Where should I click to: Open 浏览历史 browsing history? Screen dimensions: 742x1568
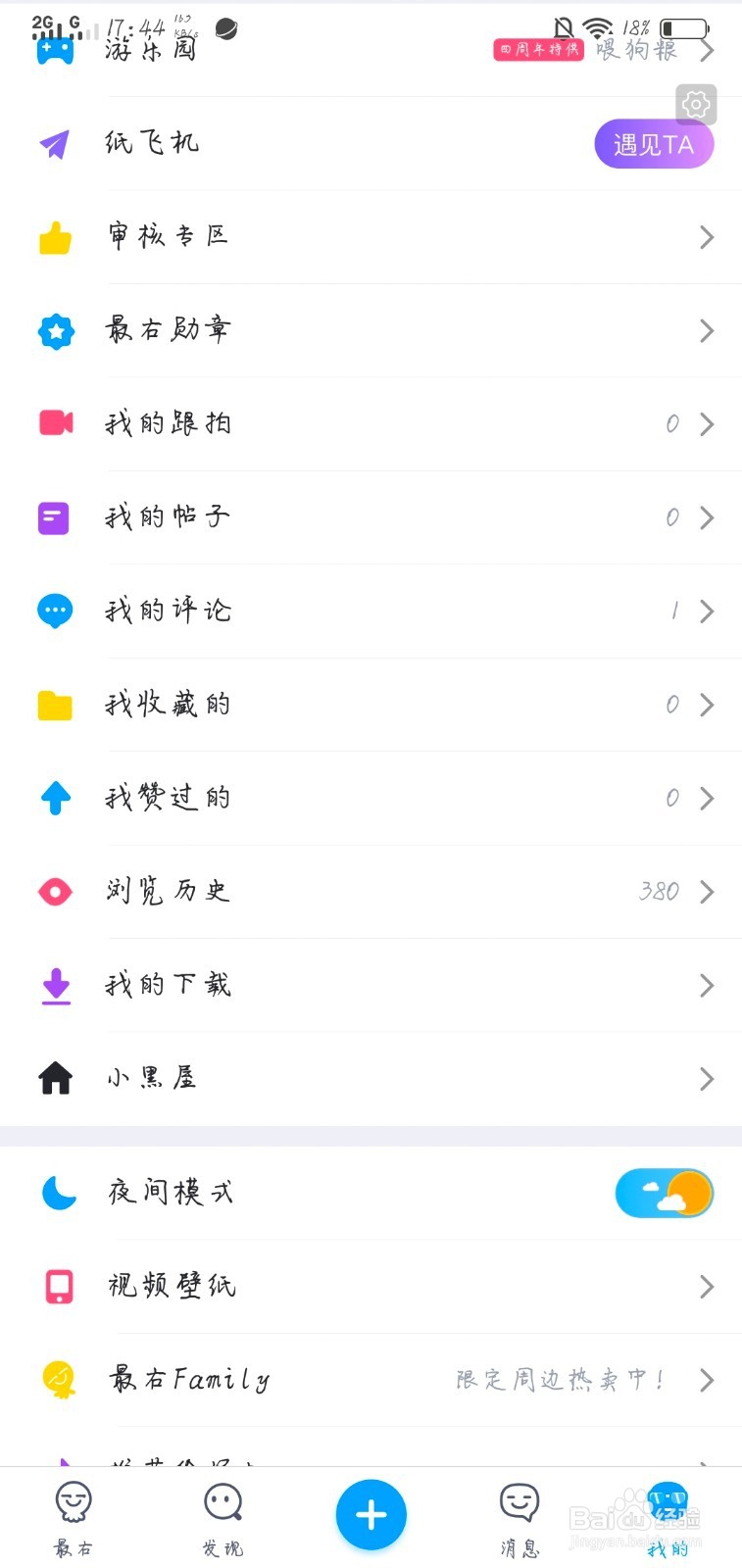click(x=371, y=892)
